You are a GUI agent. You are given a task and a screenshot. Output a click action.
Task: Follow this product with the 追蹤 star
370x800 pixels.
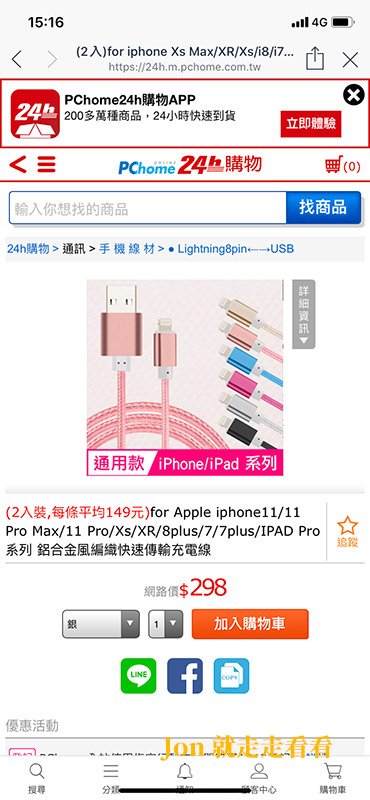click(348, 531)
